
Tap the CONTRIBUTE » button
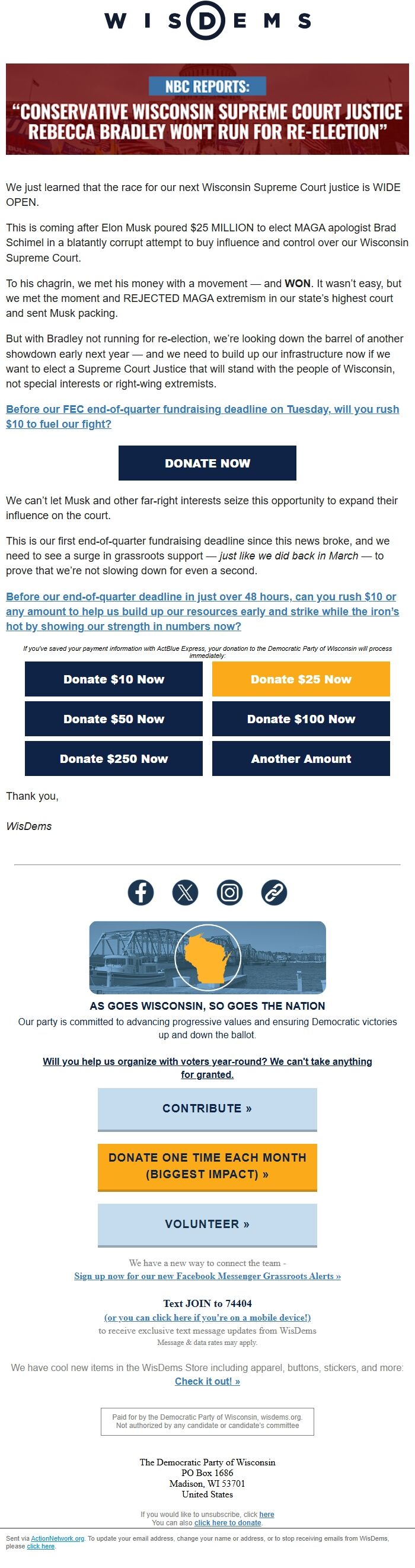[207, 1108]
